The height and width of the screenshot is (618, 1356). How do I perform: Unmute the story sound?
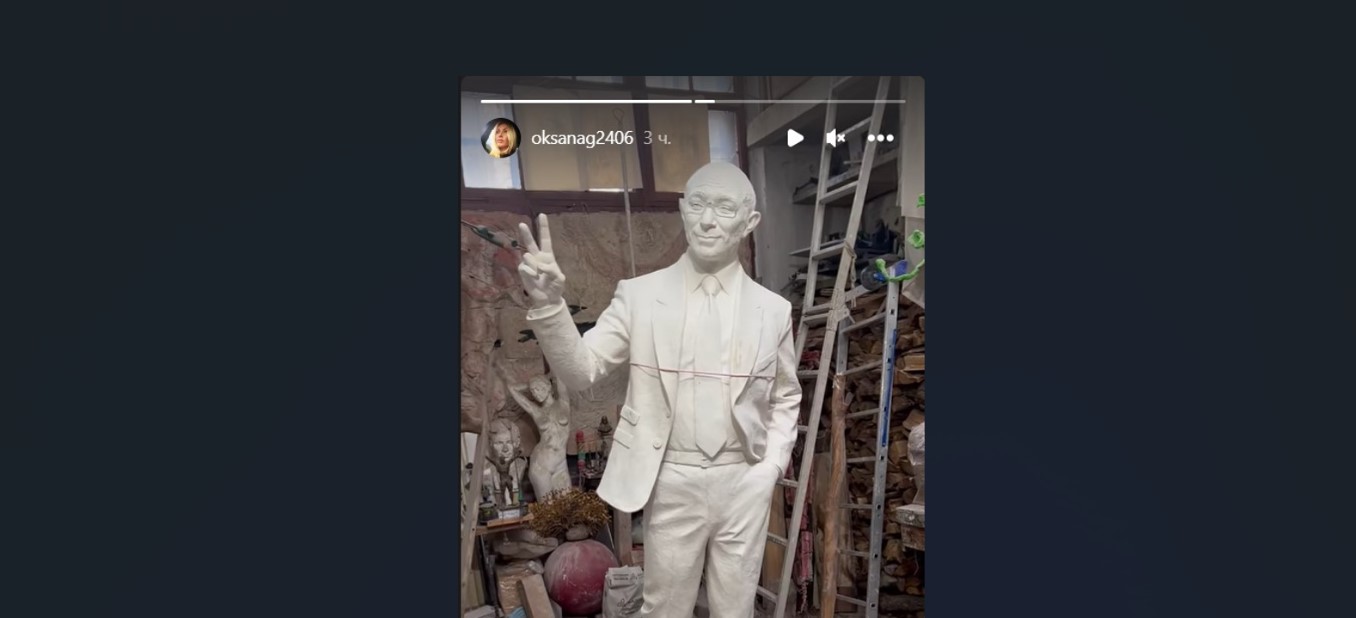tap(836, 138)
